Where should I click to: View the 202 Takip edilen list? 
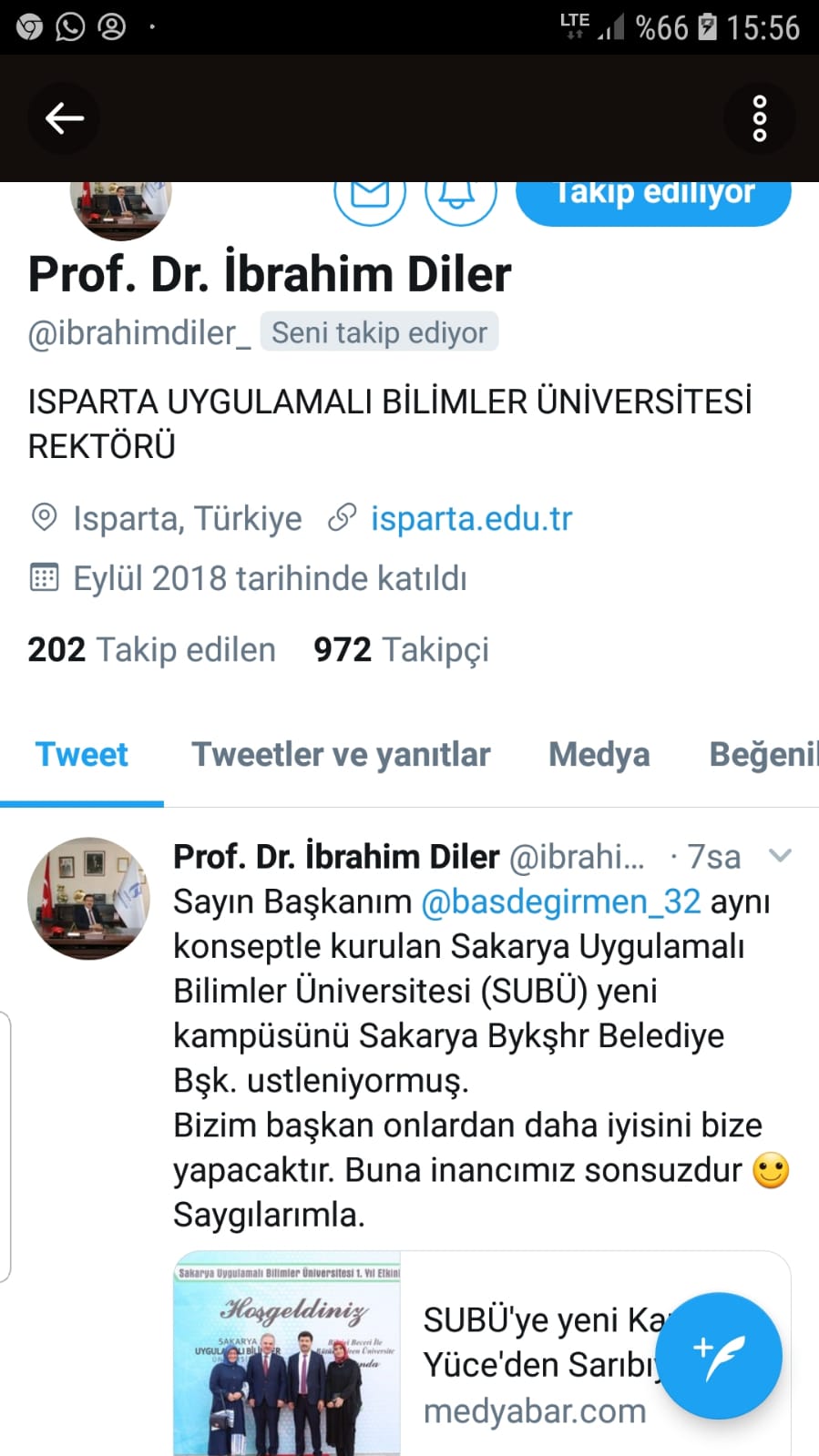pyautogui.click(x=151, y=650)
